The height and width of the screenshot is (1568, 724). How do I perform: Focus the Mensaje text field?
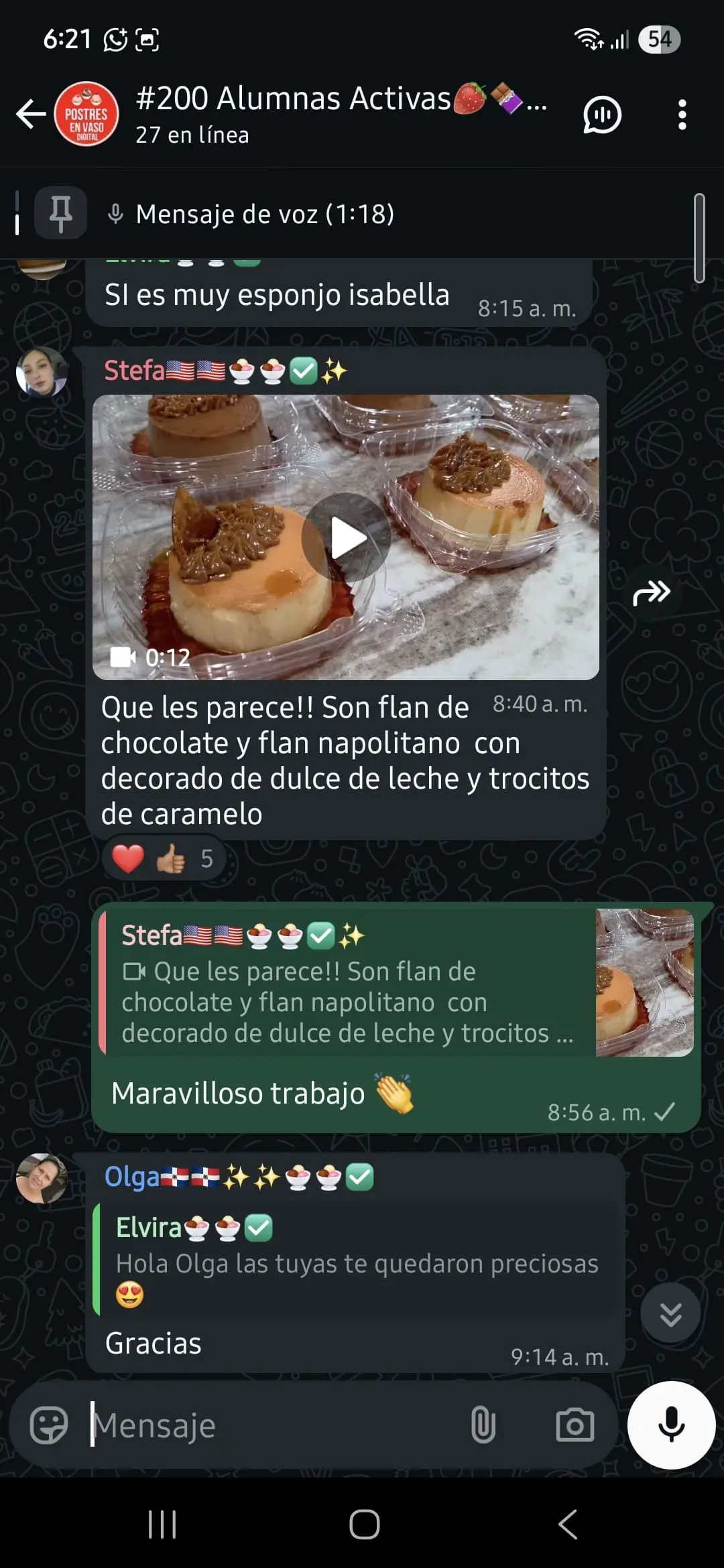coord(268,1425)
